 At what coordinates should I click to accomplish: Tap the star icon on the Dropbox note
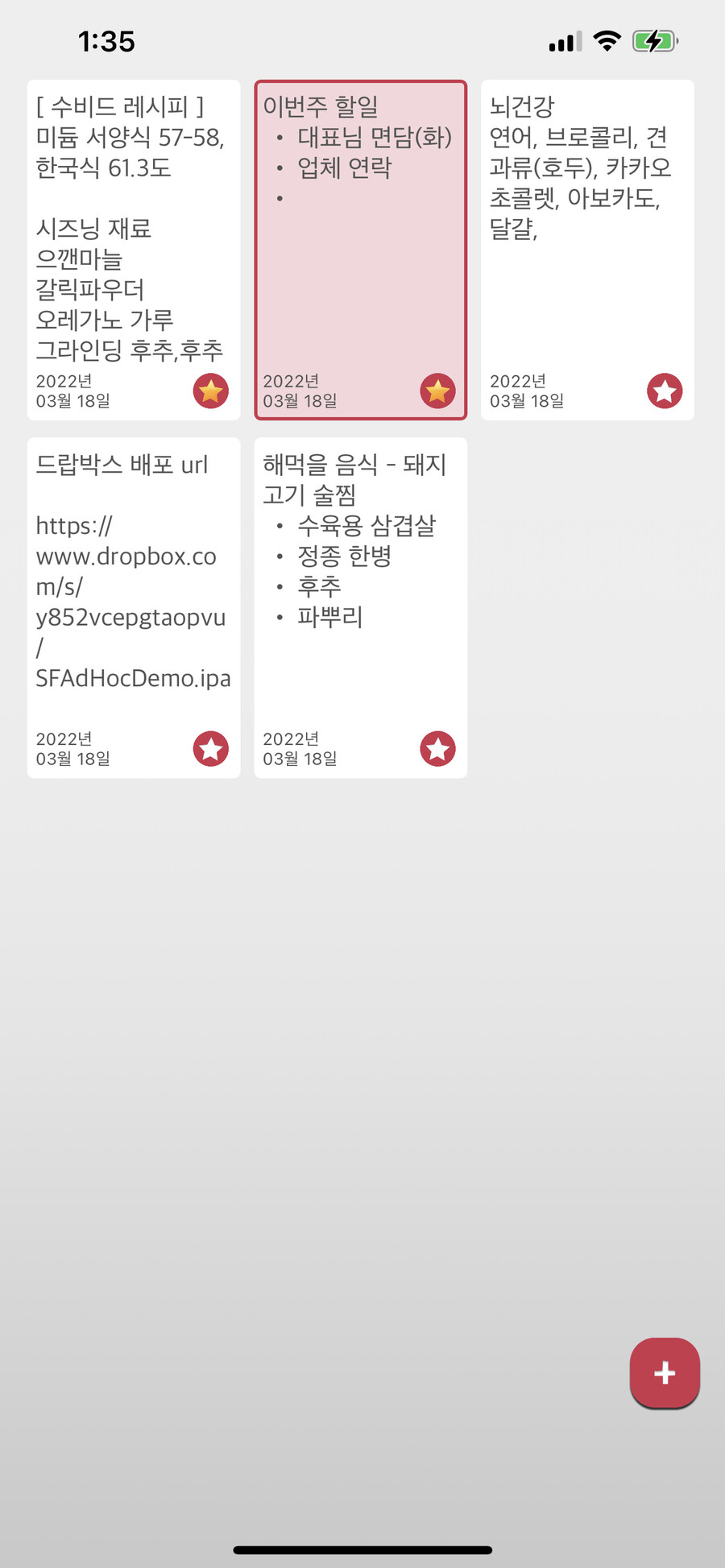(210, 748)
